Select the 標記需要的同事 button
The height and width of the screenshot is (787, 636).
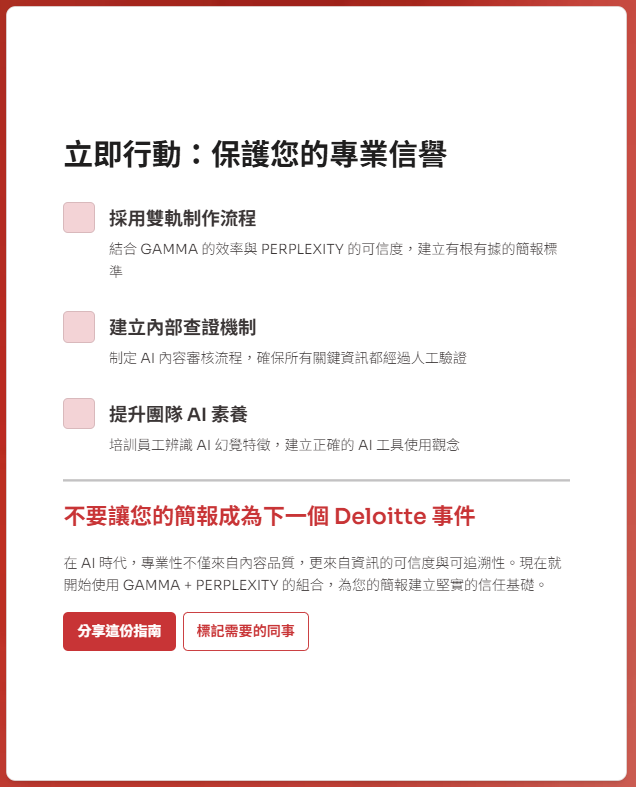(x=245, y=631)
